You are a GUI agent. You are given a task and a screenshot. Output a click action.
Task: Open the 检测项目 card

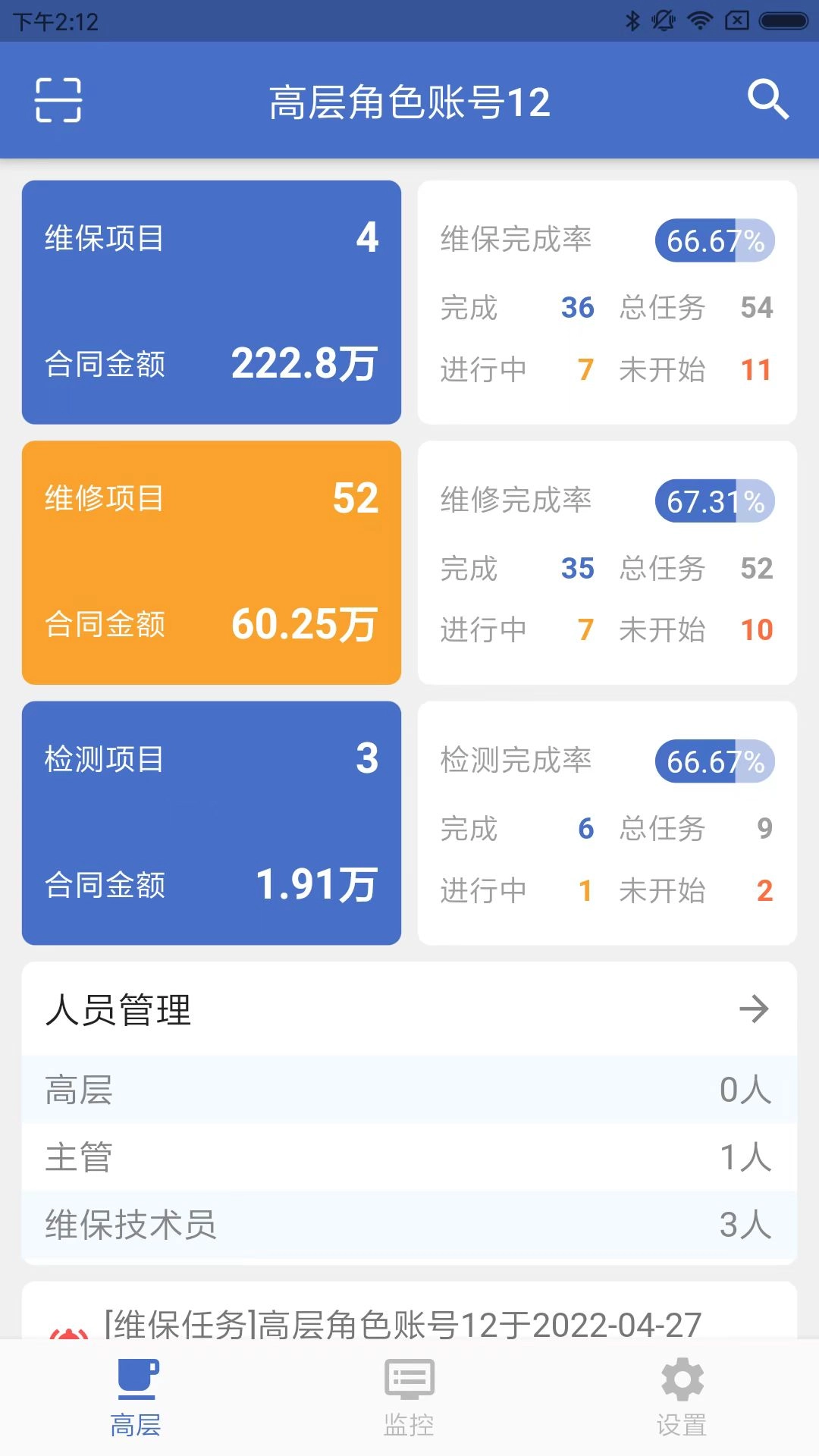(211, 824)
